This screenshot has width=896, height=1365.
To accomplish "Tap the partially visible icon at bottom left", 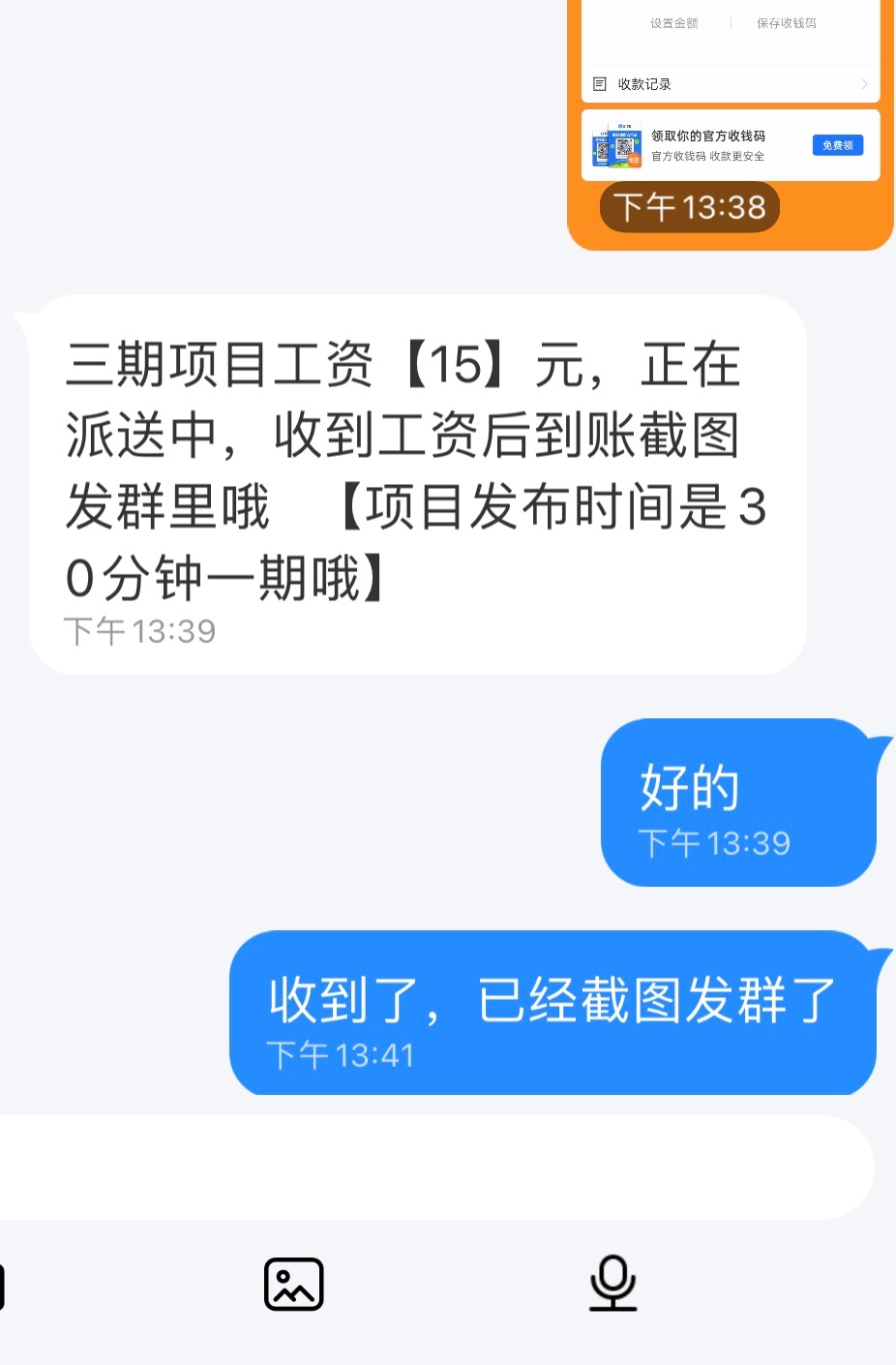I will pyautogui.click(x=5, y=1285).
